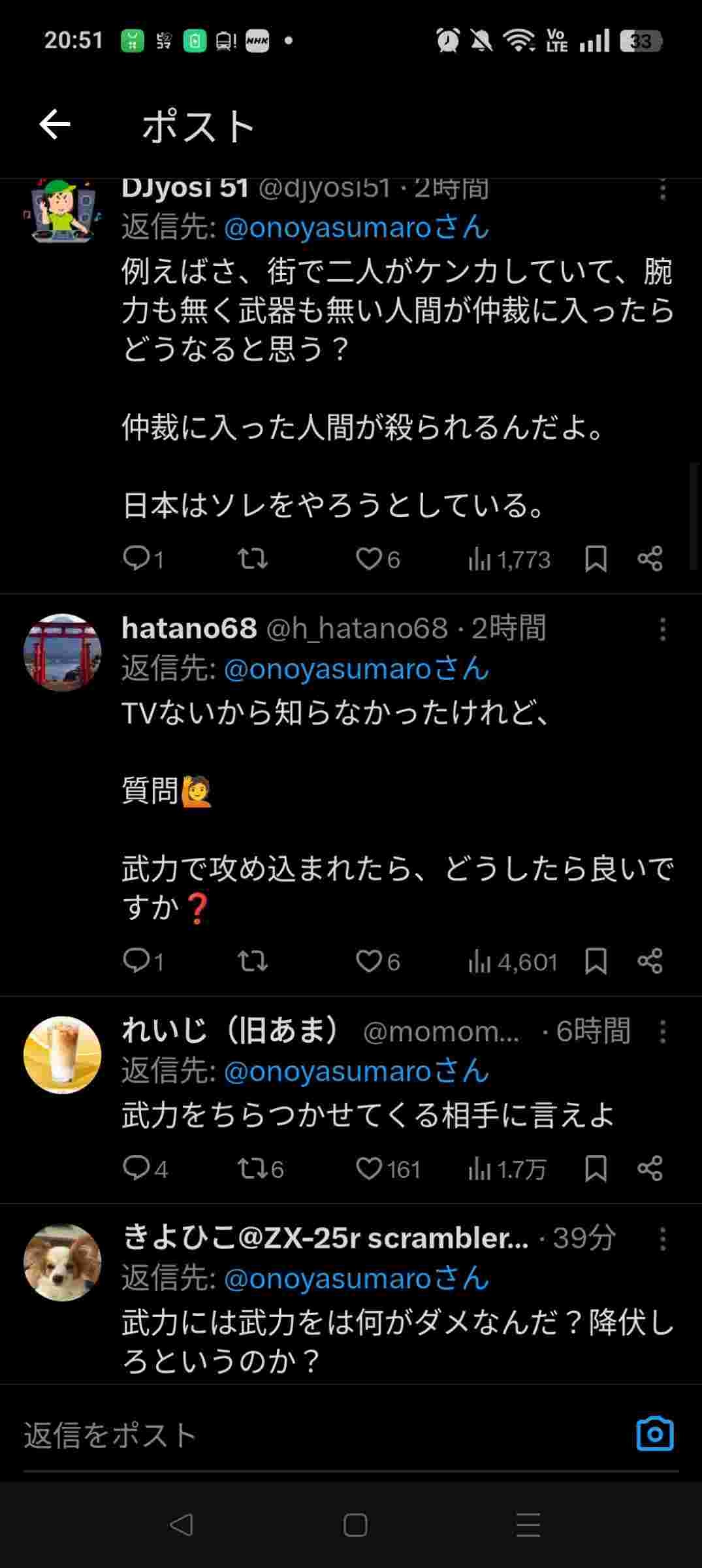This screenshot has width=702, height=1568.
Task: Open きよひこ's overflow menu
Action: point(662,1239)
